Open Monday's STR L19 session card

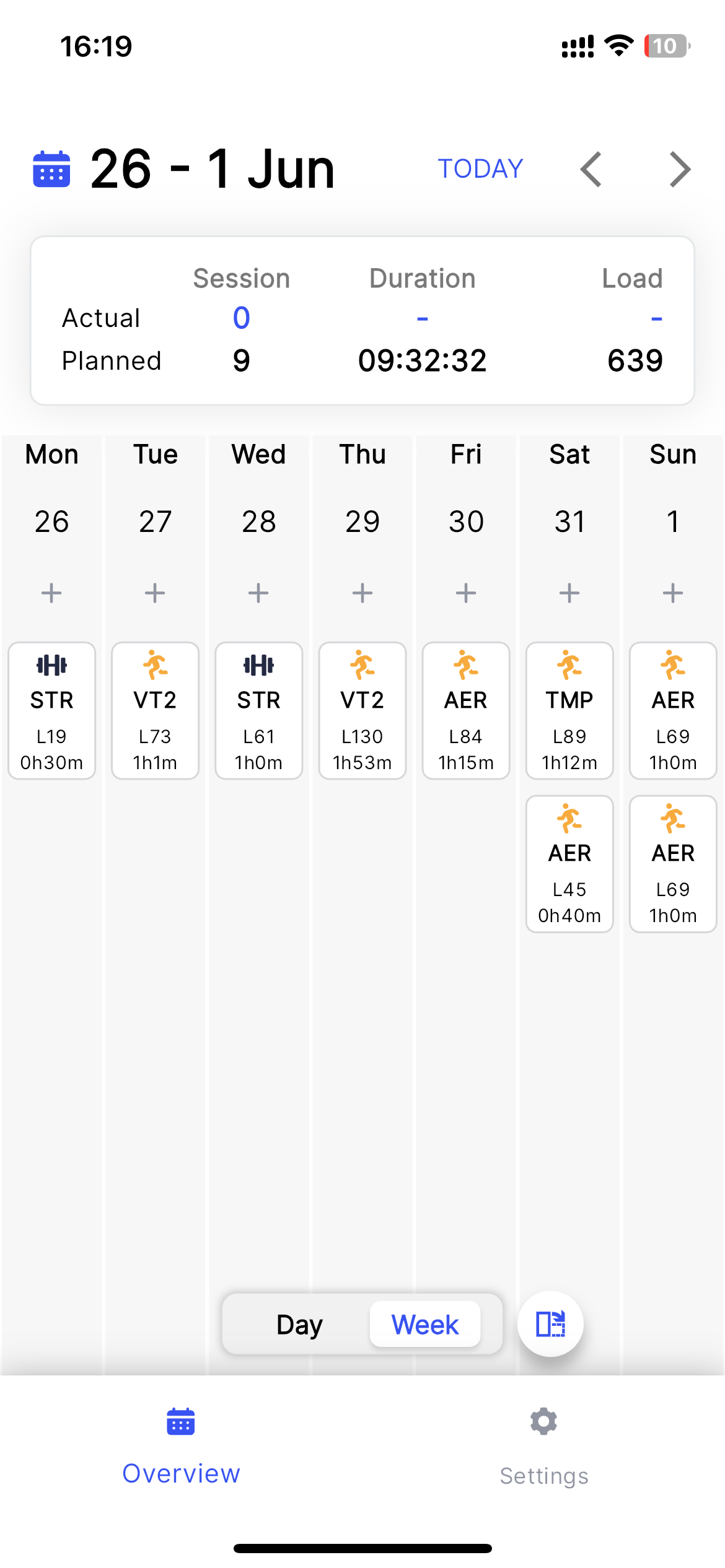(x=51, y=710)
